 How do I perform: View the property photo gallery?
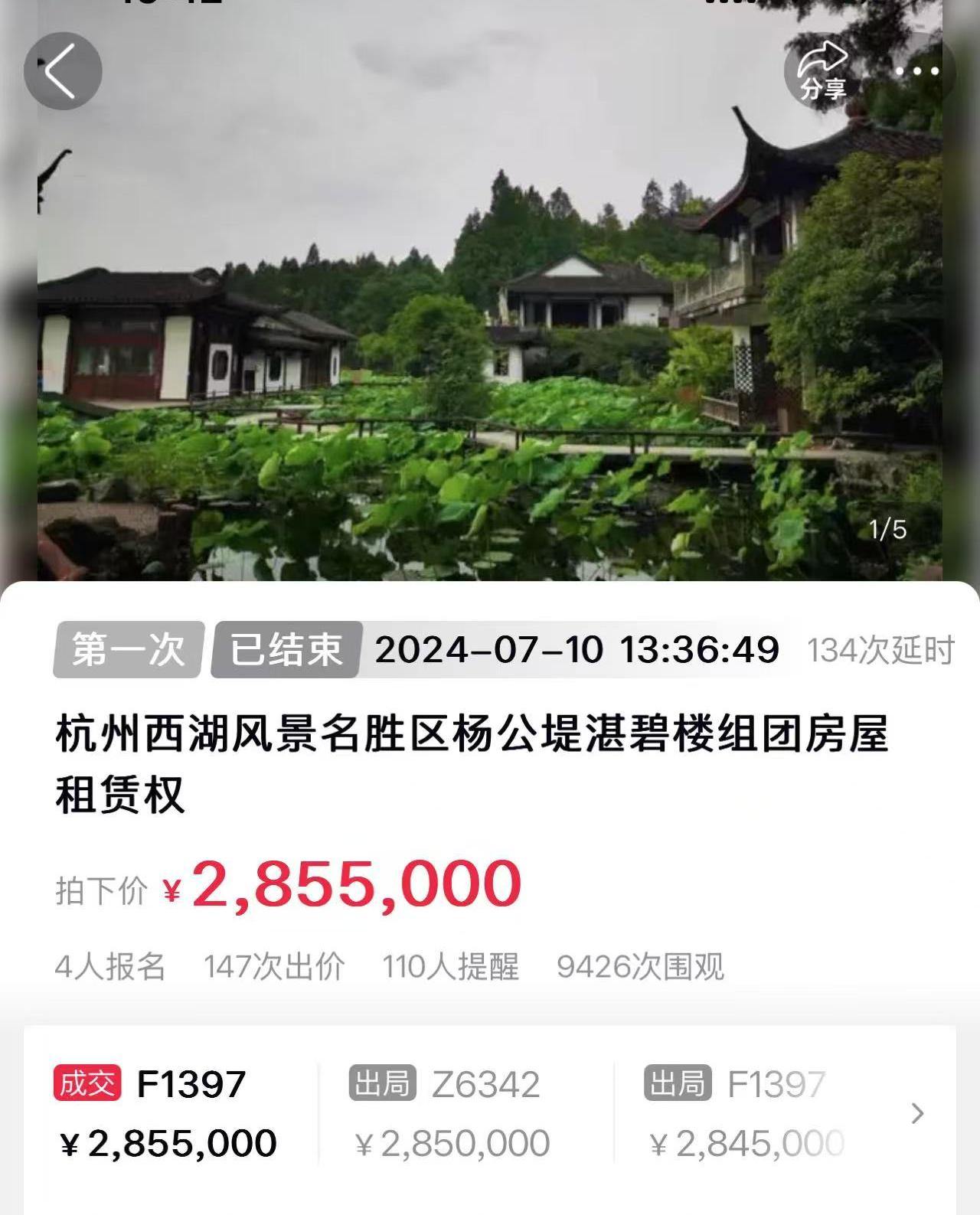tap(490, 322)
